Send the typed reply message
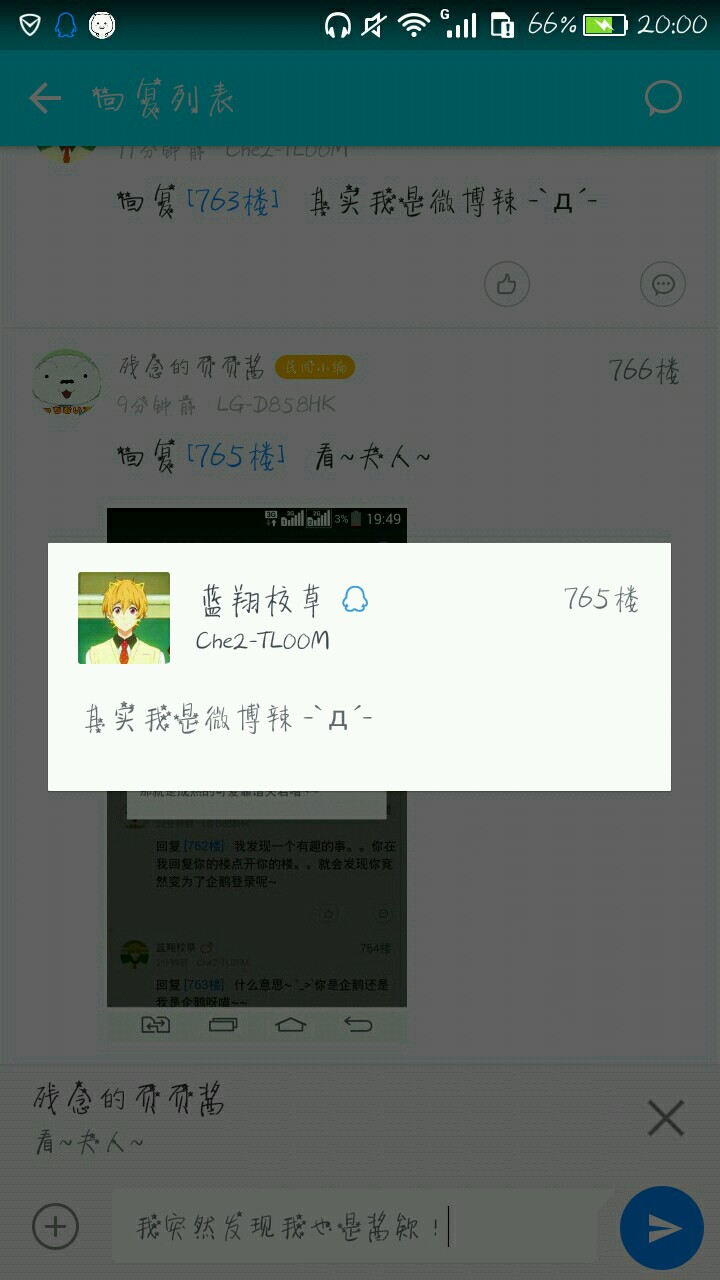The image size is (720, 1280). [662, 1228]
